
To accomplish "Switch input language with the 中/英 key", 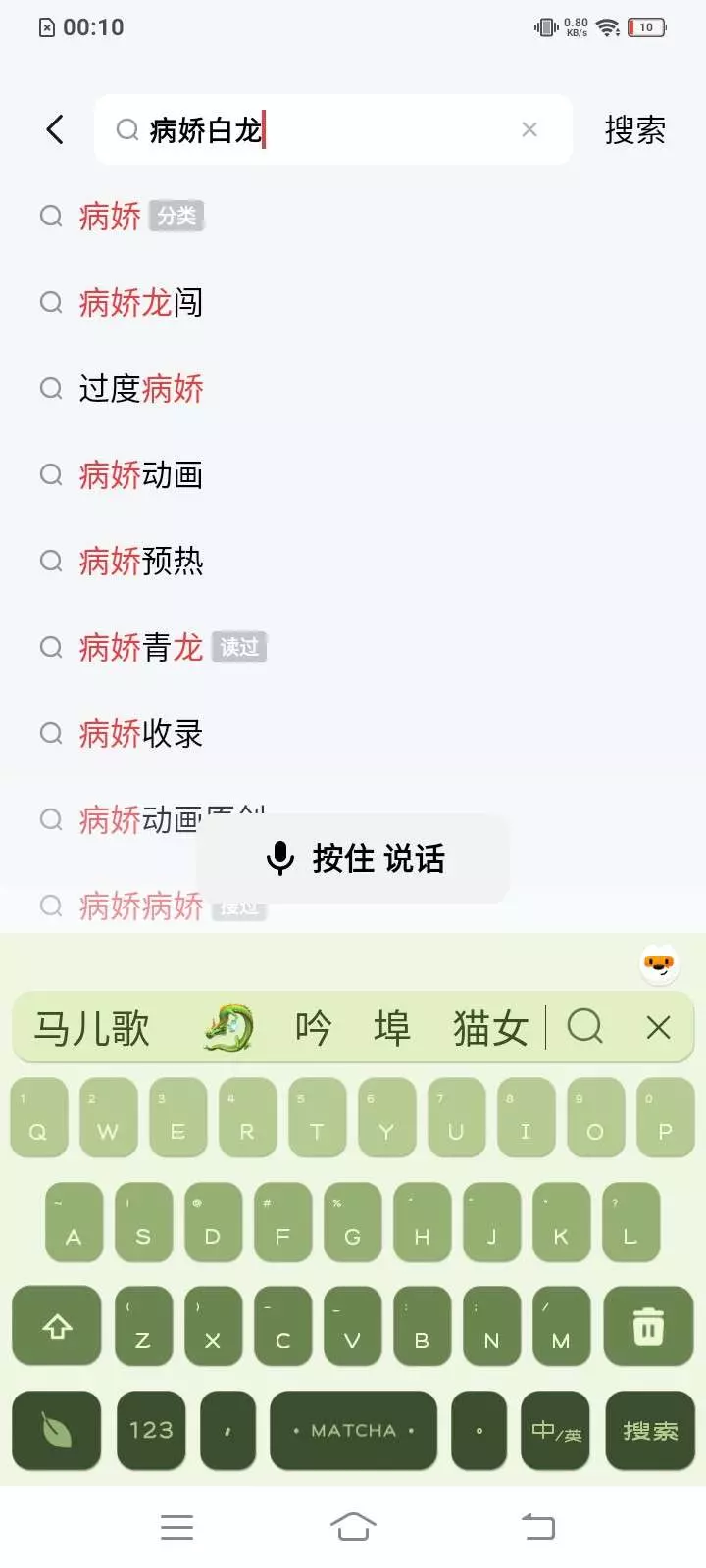I will [x=556, y=1431].
